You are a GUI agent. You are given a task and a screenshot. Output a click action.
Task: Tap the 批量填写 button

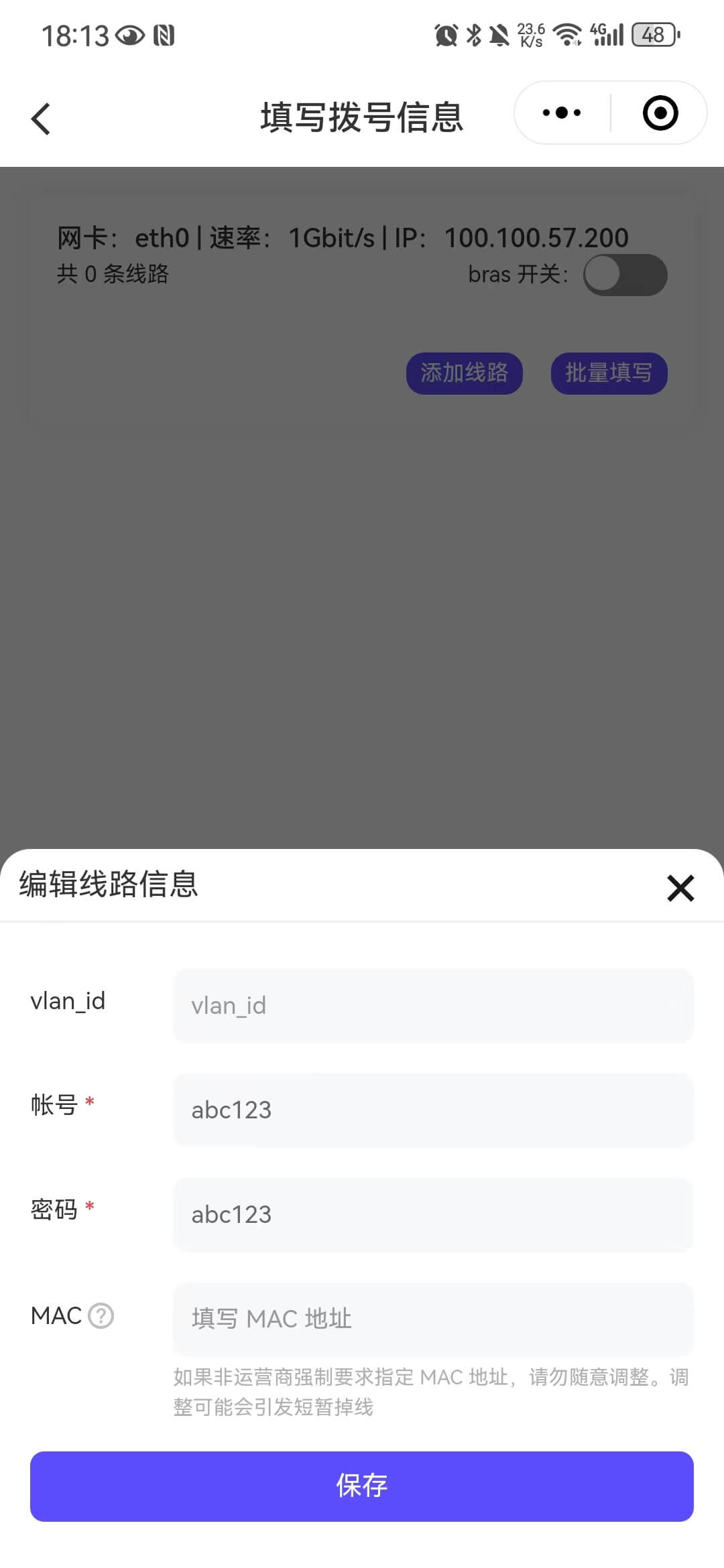609,373
